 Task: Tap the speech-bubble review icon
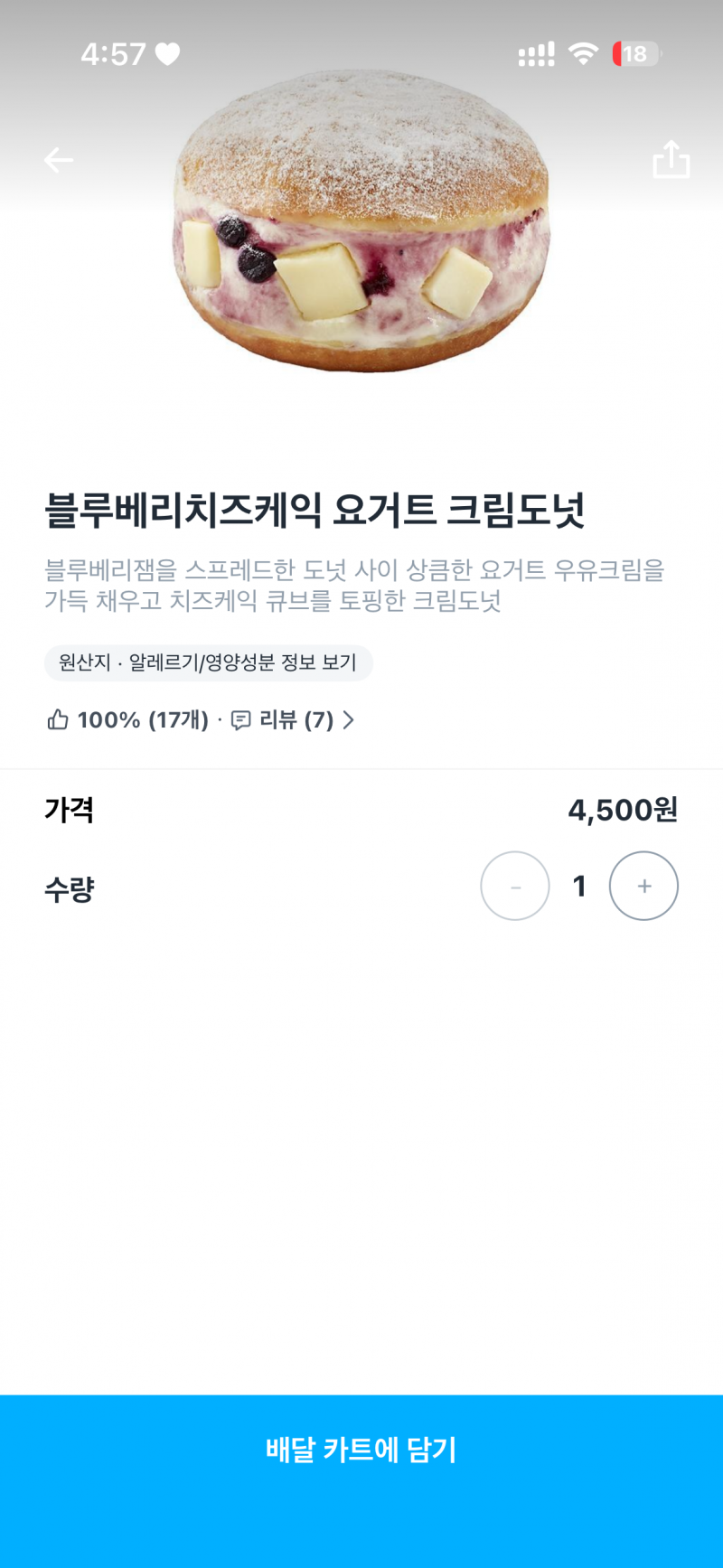(x=241, y=720)
